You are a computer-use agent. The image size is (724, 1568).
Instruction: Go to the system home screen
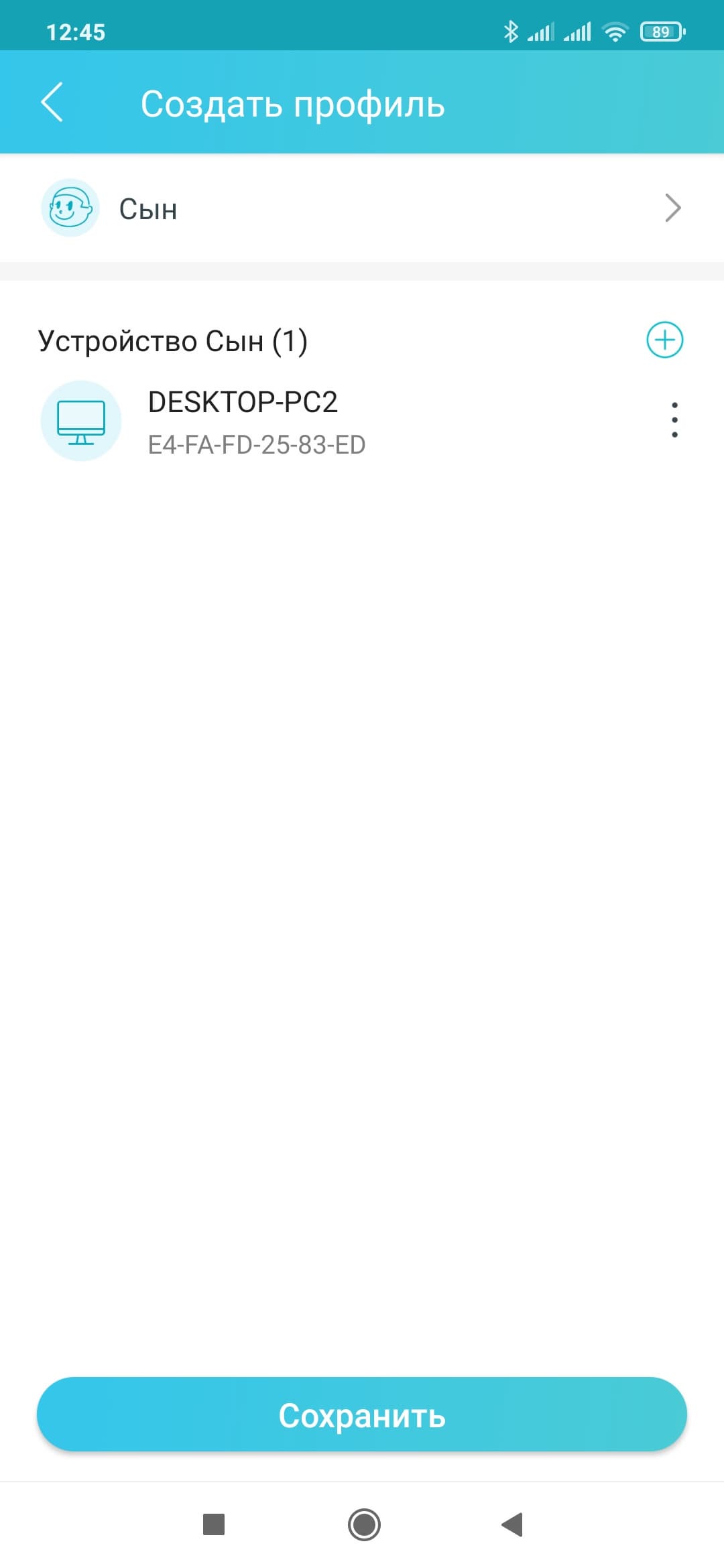coord(364,1524)
